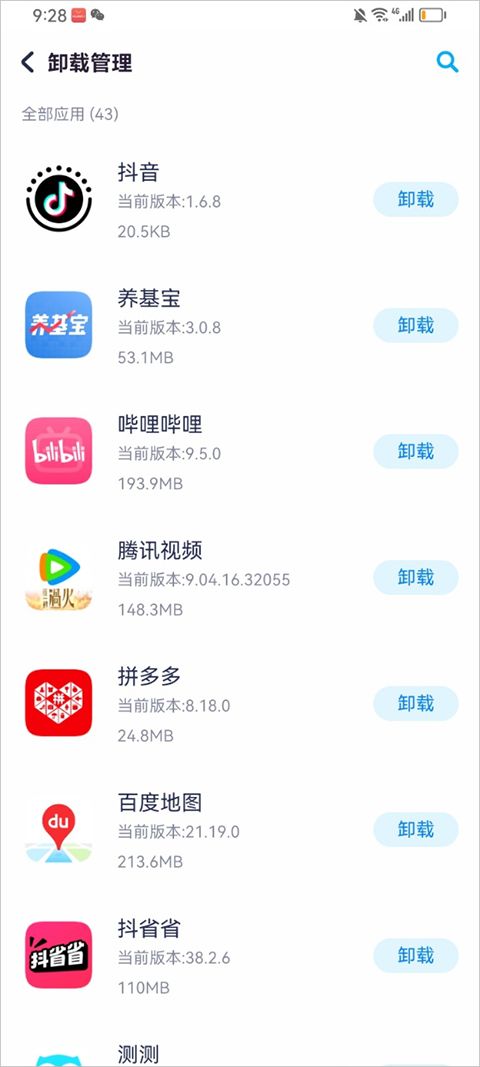Tap 卸载 beside 百度地图
Screen dimensions: 480x1067
tap(415, 830)
